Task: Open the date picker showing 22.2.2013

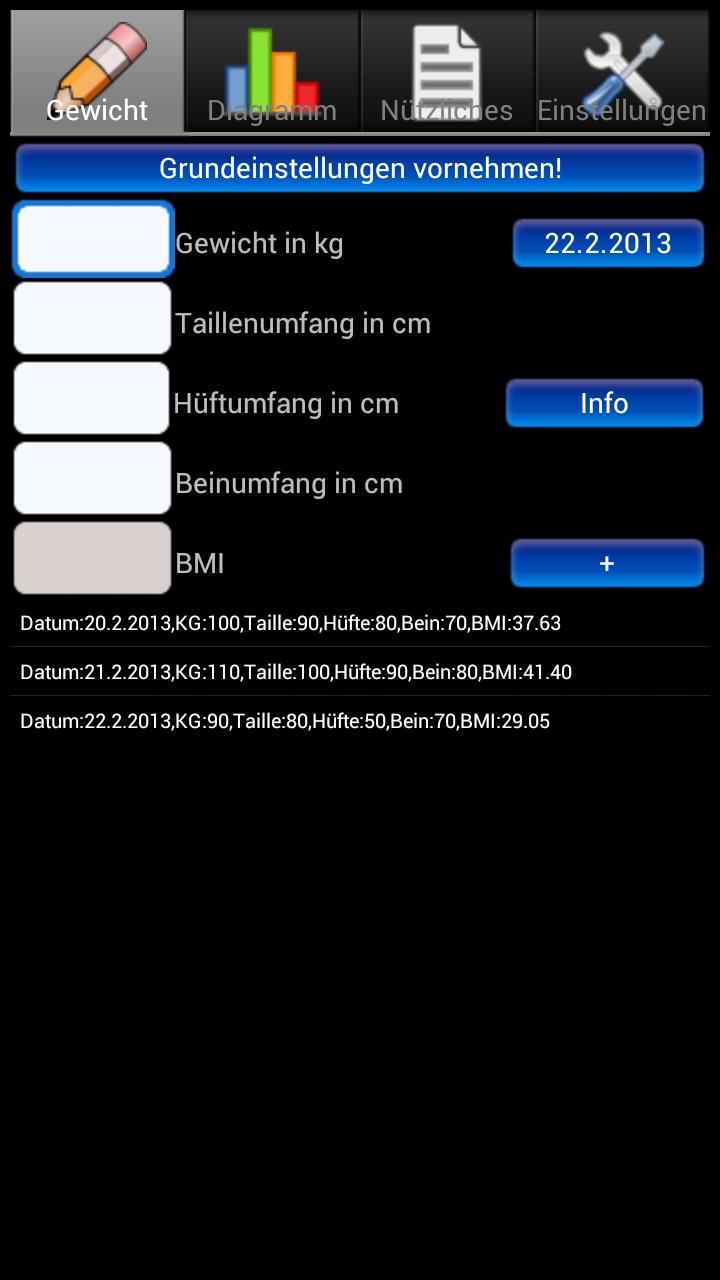Action: point(608,244)
